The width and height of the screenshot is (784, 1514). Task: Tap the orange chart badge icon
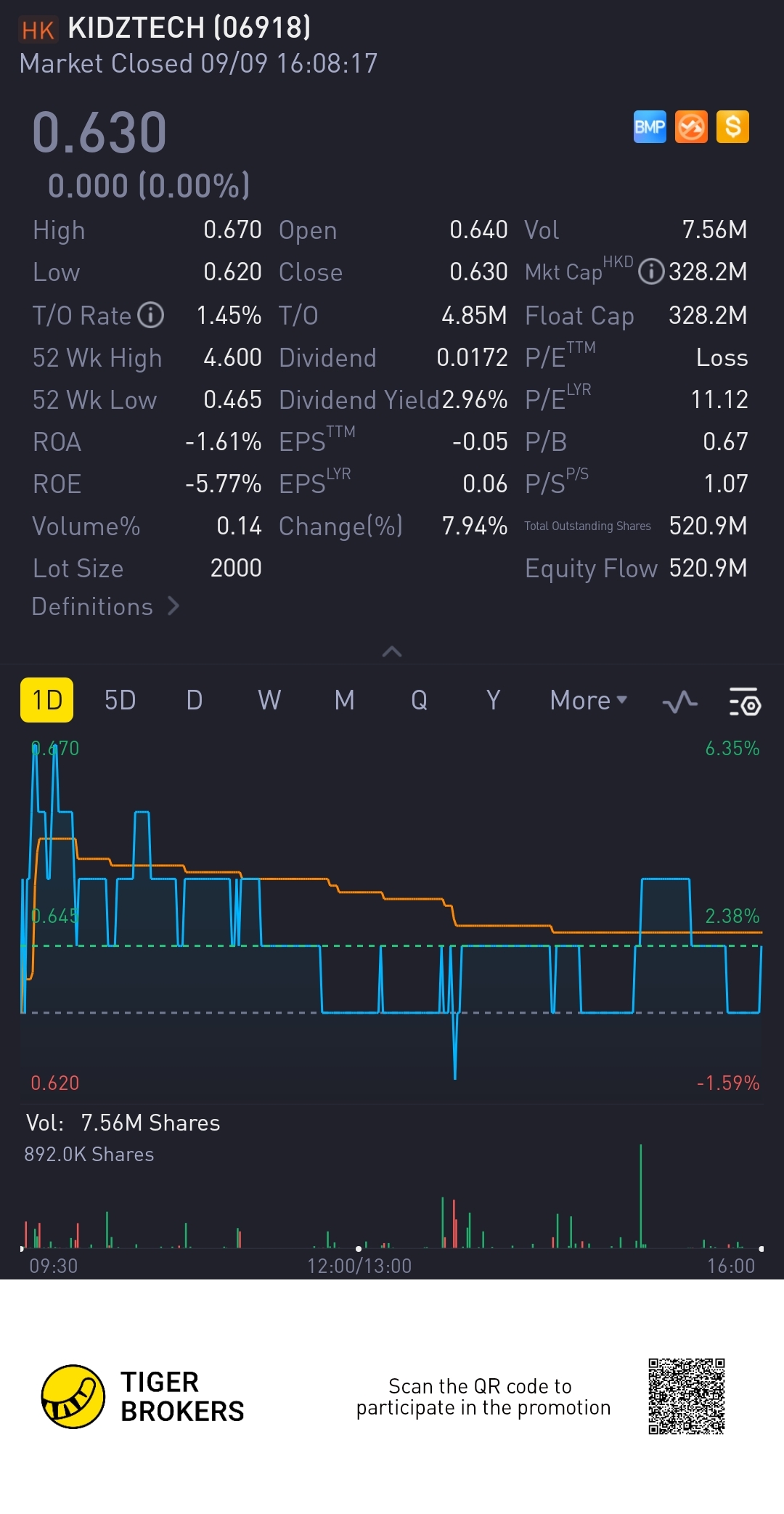coord(691,127)
